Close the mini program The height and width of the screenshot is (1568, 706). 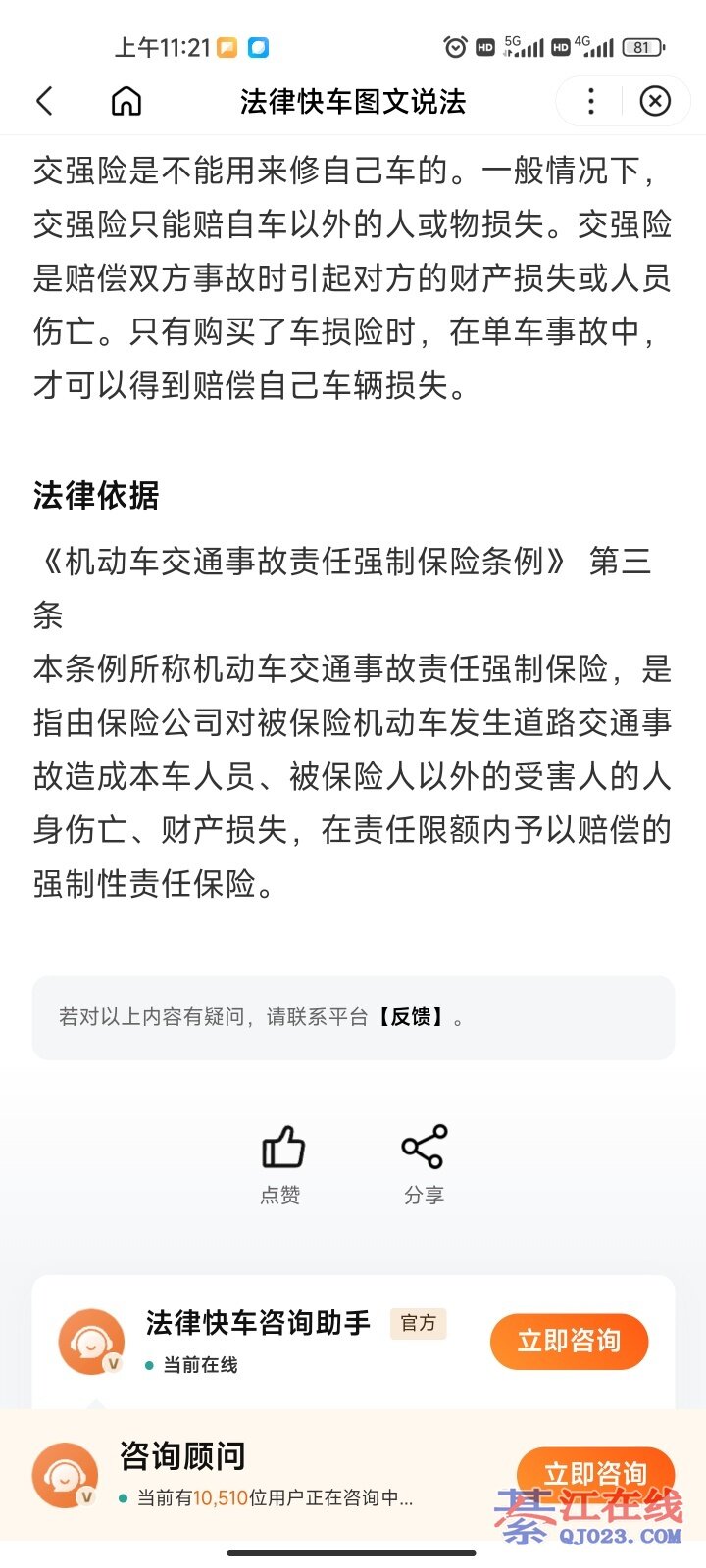tap(655, 101)
